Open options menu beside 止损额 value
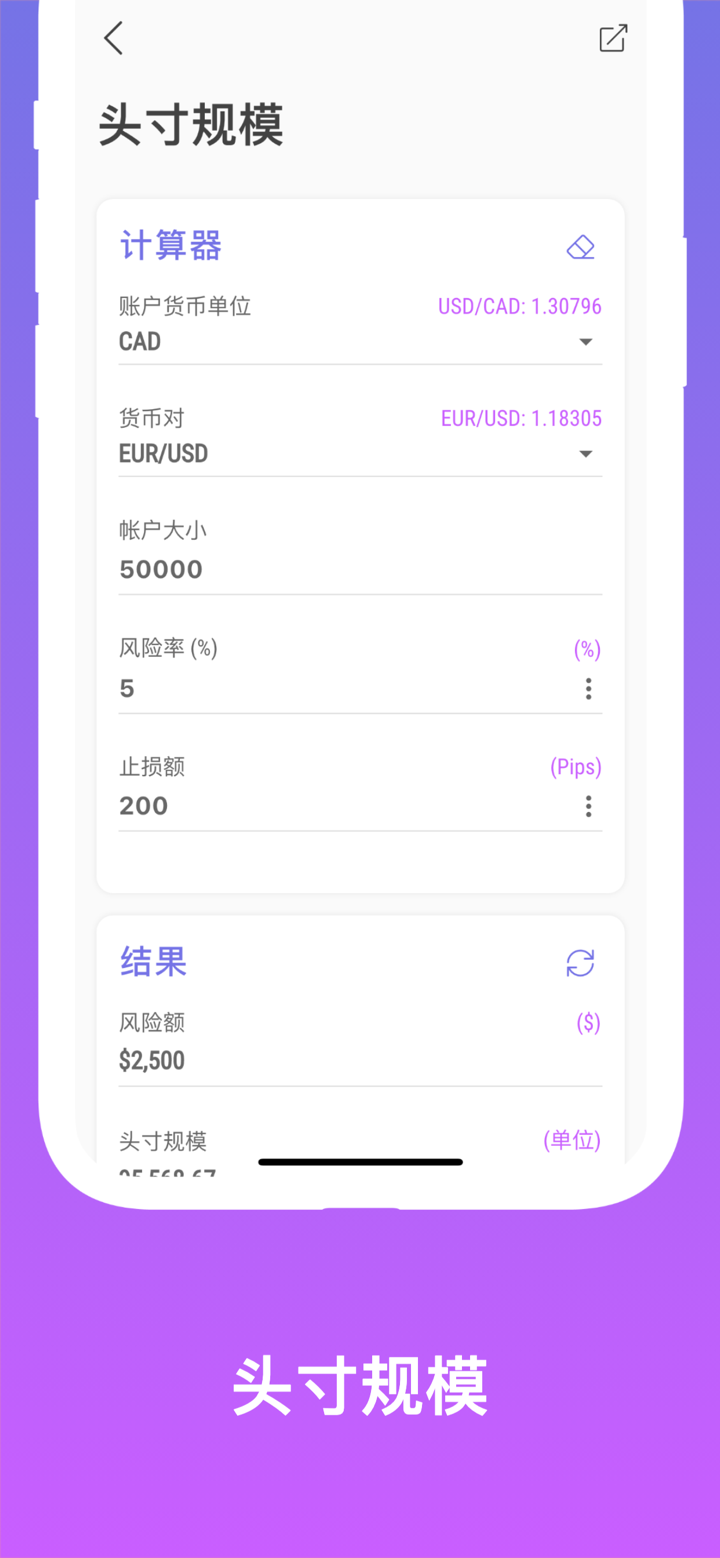The height and width of the screenshot is (1558, 720). tap(588, 806)
